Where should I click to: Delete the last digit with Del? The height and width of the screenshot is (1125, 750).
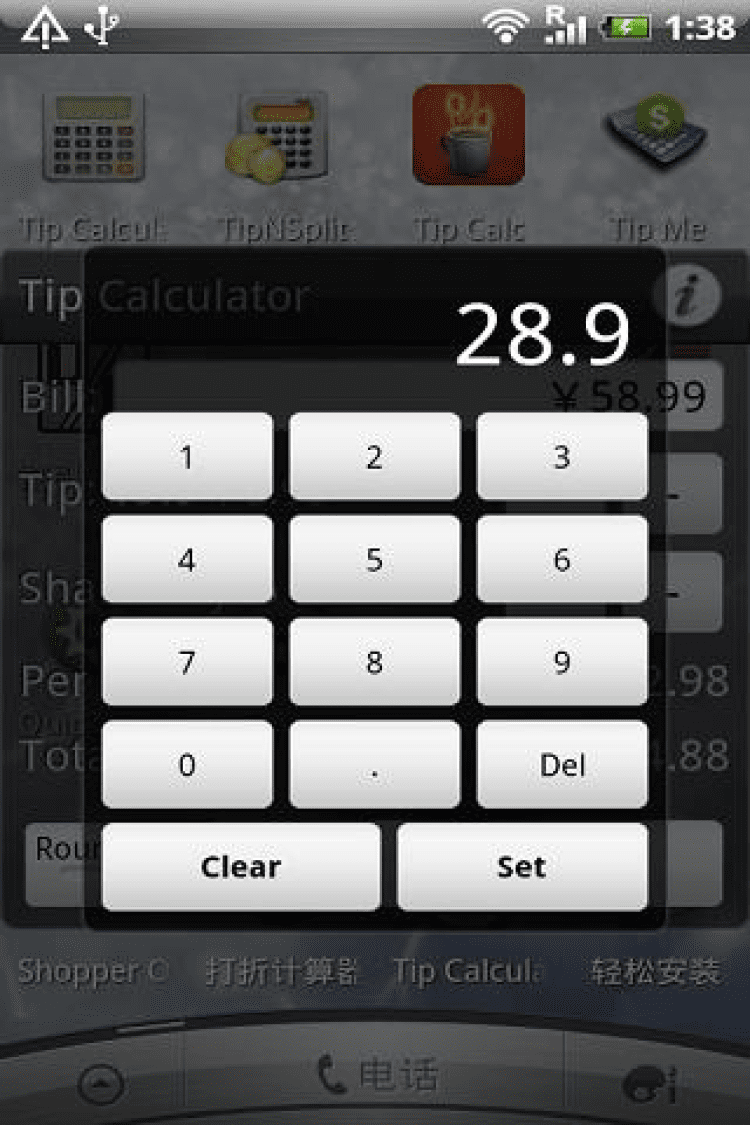[x=562, y=765]
